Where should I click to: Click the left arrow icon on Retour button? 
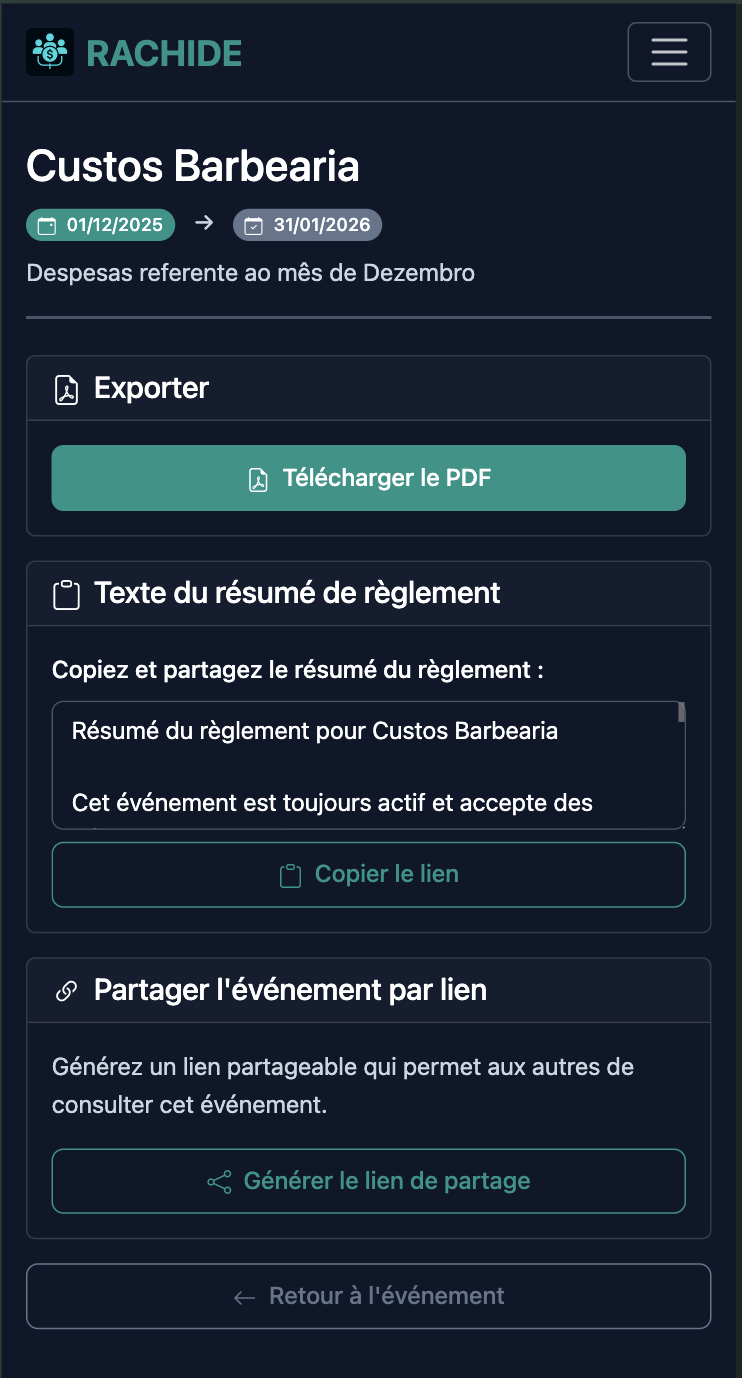click(243, 1296)
